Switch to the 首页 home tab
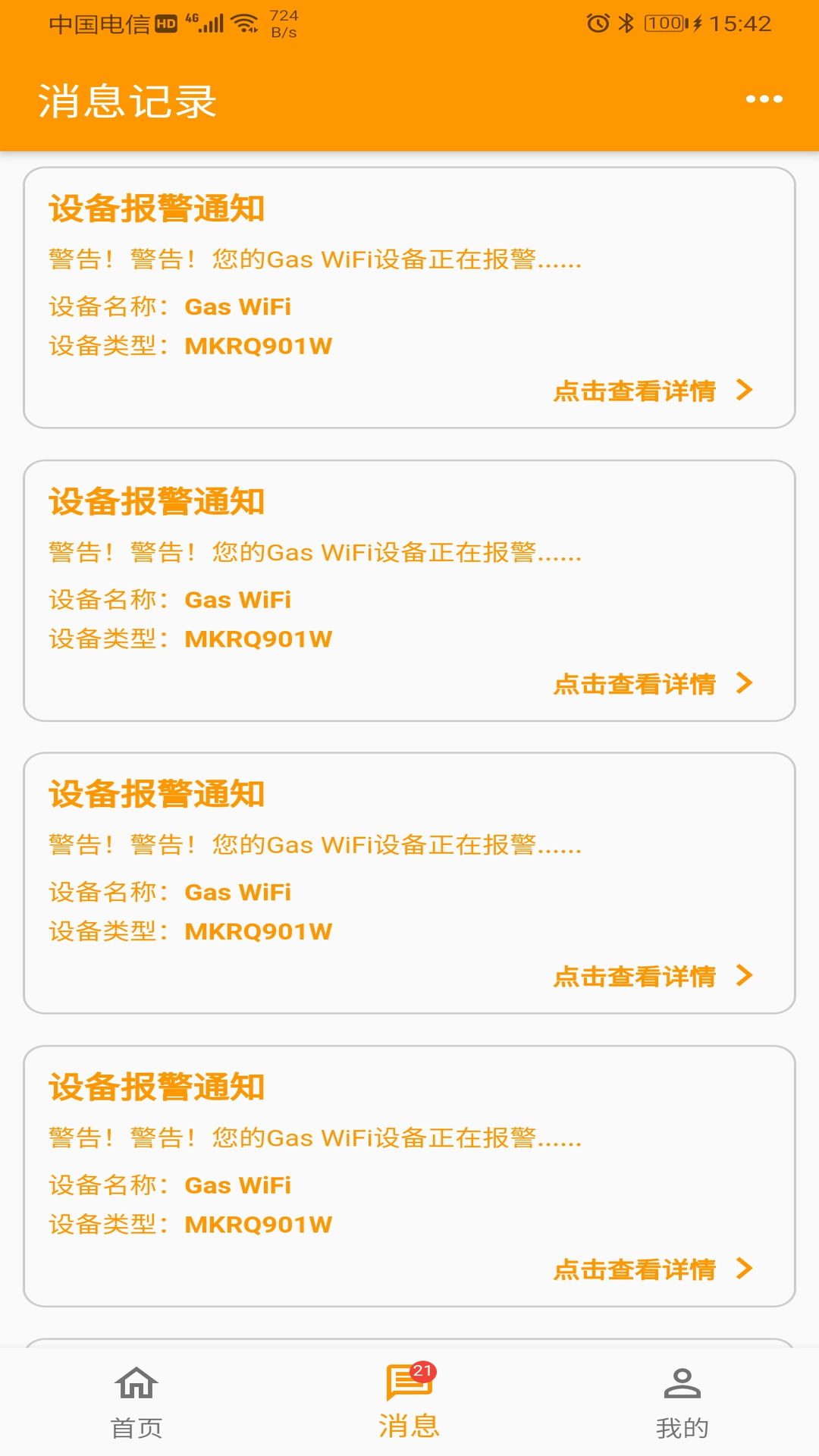Screen dimensions: 819x1456 coord(136,1402)
